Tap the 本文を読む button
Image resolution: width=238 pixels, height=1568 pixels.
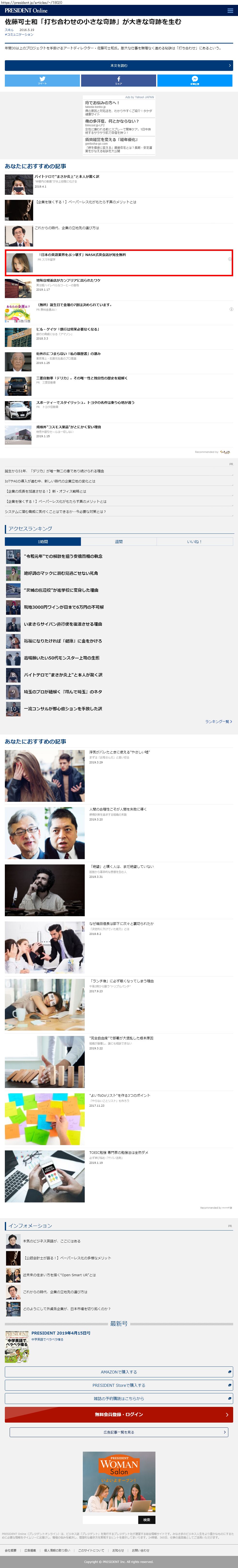[x=119, y=65]
